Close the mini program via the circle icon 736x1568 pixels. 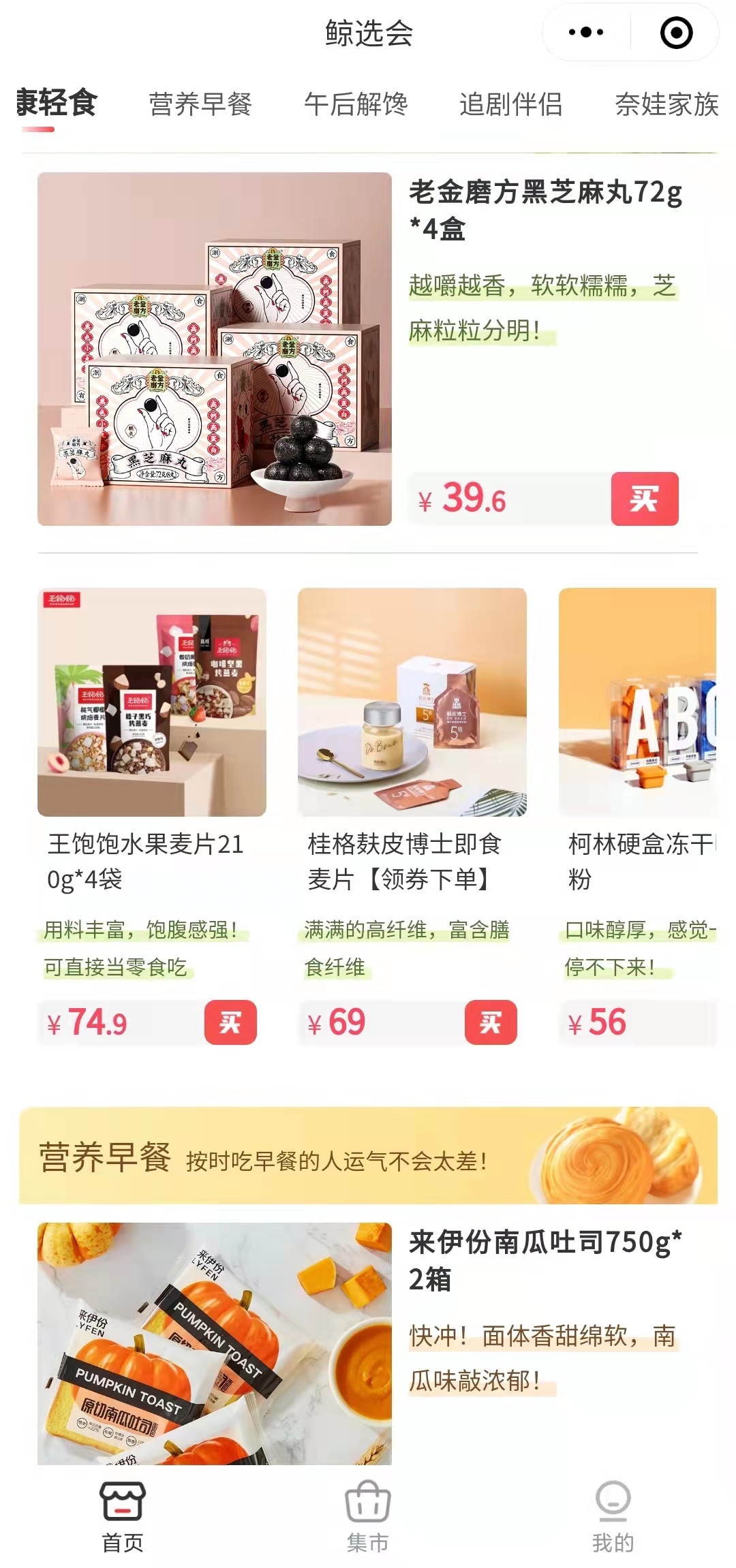pyautogui.click(x=676, y=33)
